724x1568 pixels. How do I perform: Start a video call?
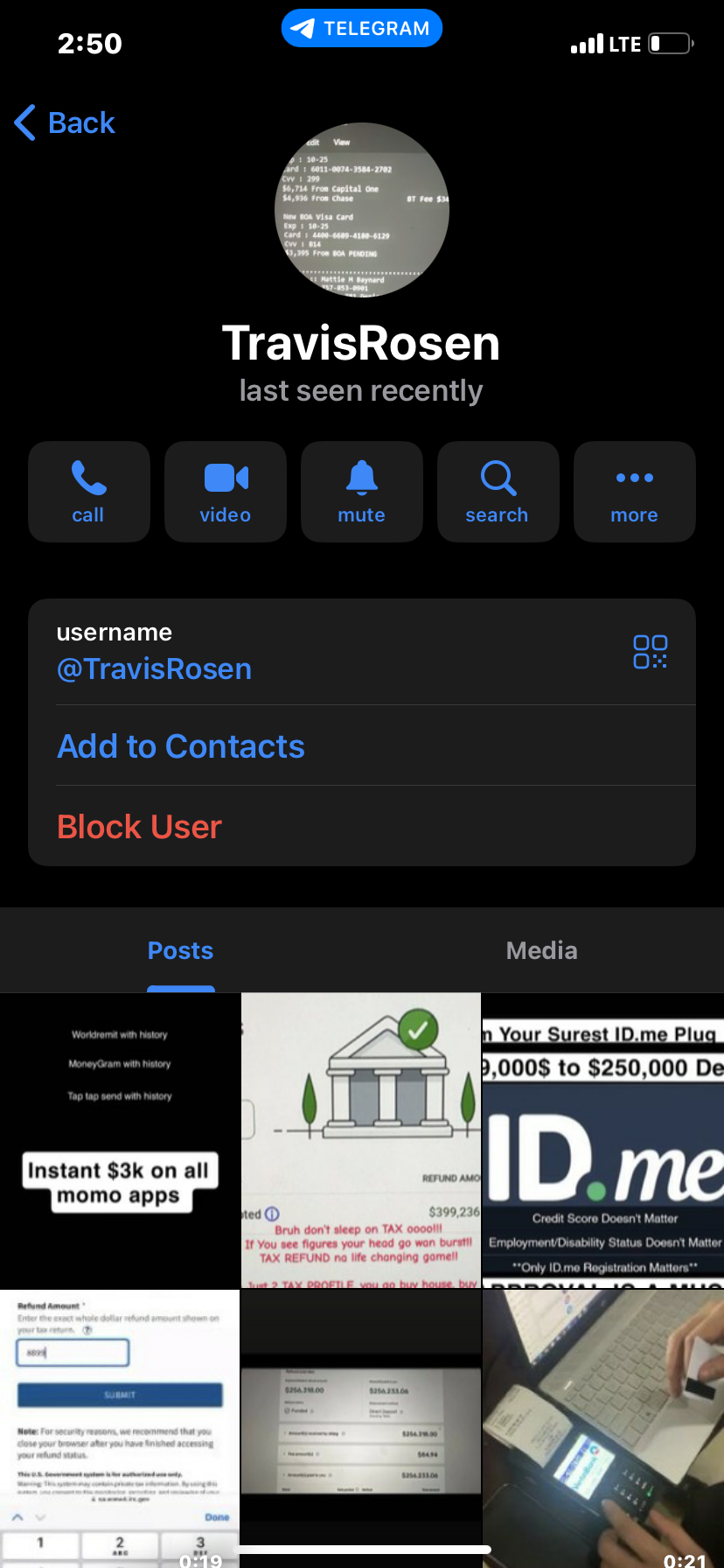tap(226, 492)
